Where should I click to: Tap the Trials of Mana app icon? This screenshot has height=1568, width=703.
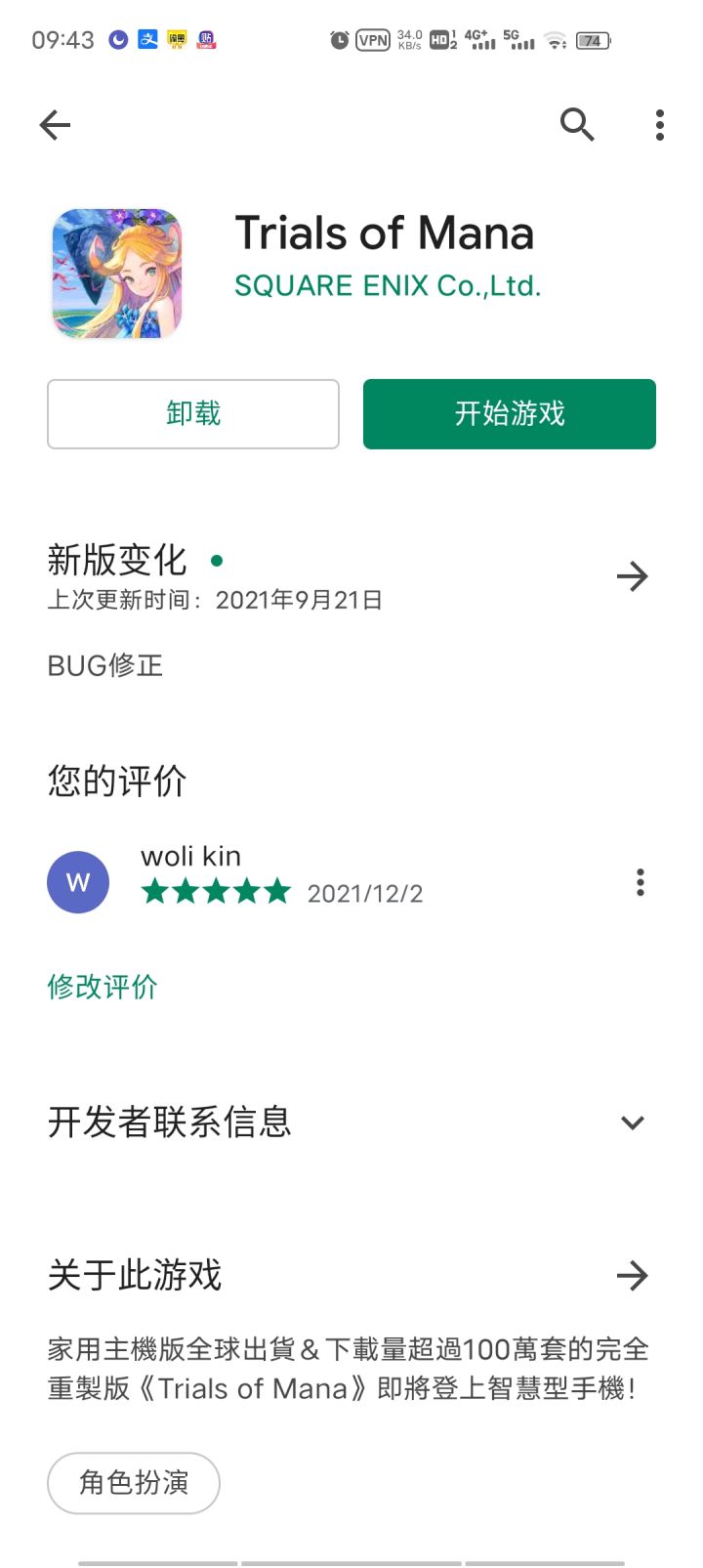coord(116,273)
